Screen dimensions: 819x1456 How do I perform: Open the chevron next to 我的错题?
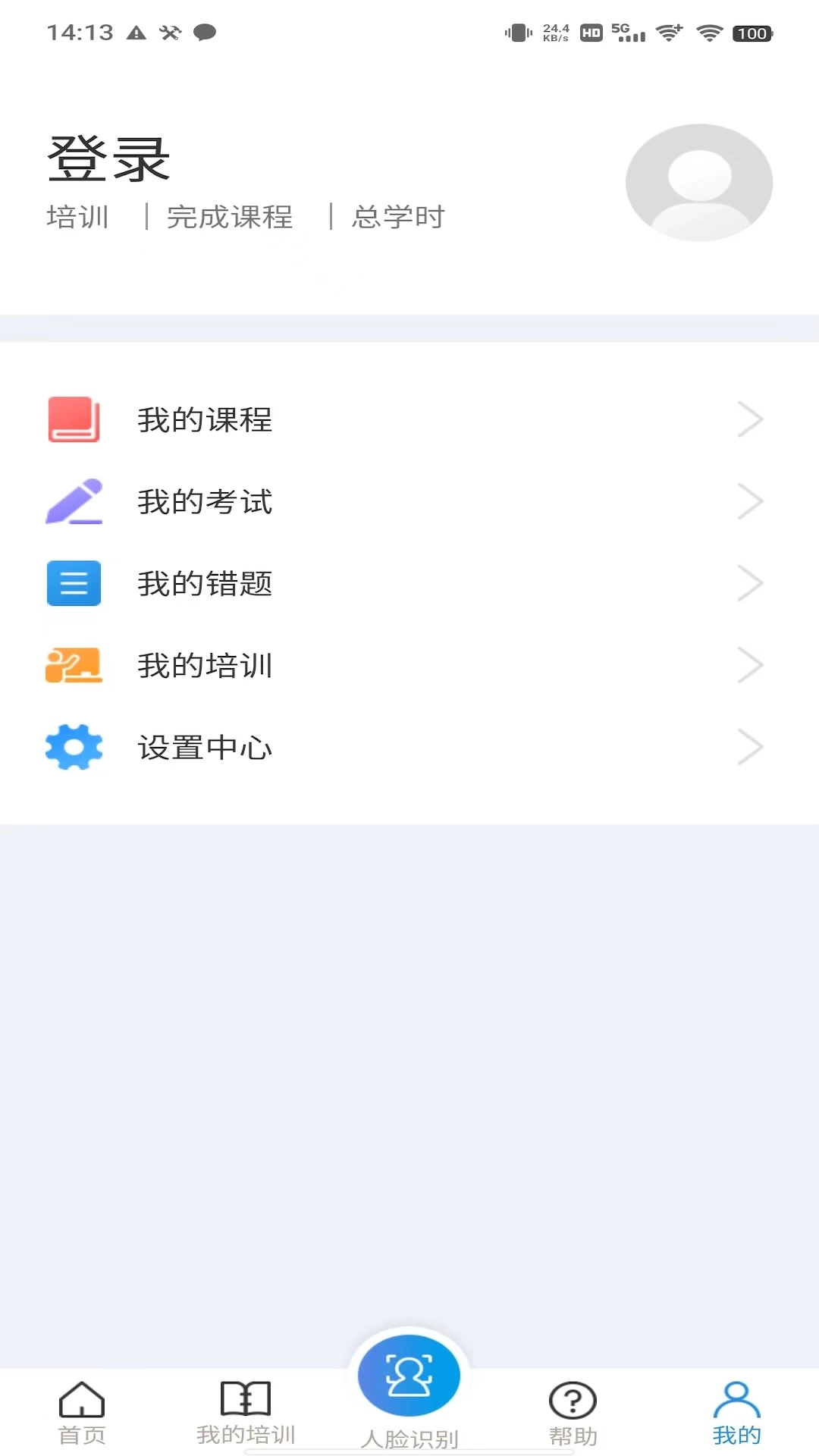pyautogui.click(x=752, y=582)
